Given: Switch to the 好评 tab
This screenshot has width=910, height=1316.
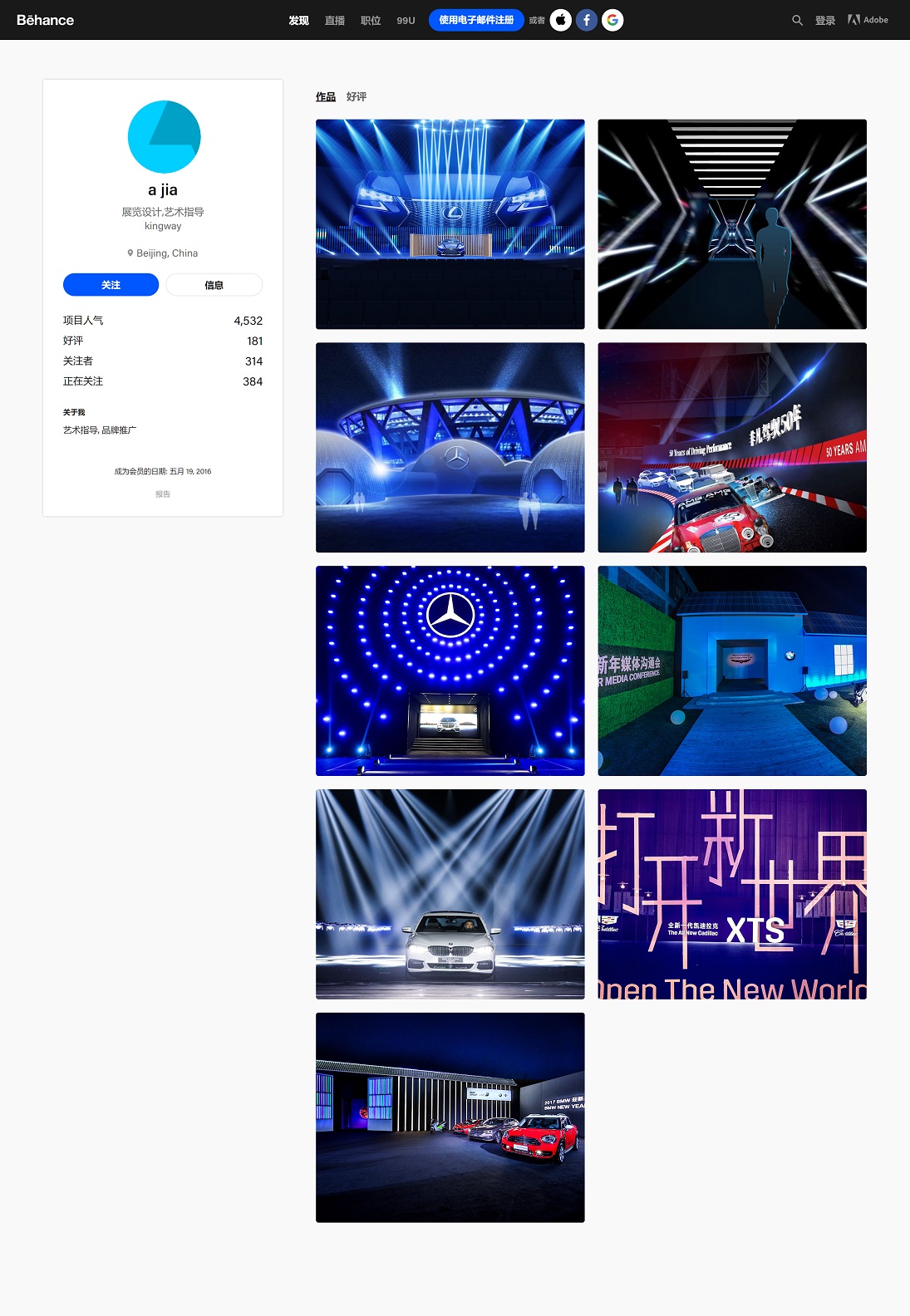Looking at the screenshot, I should point(357,97).
